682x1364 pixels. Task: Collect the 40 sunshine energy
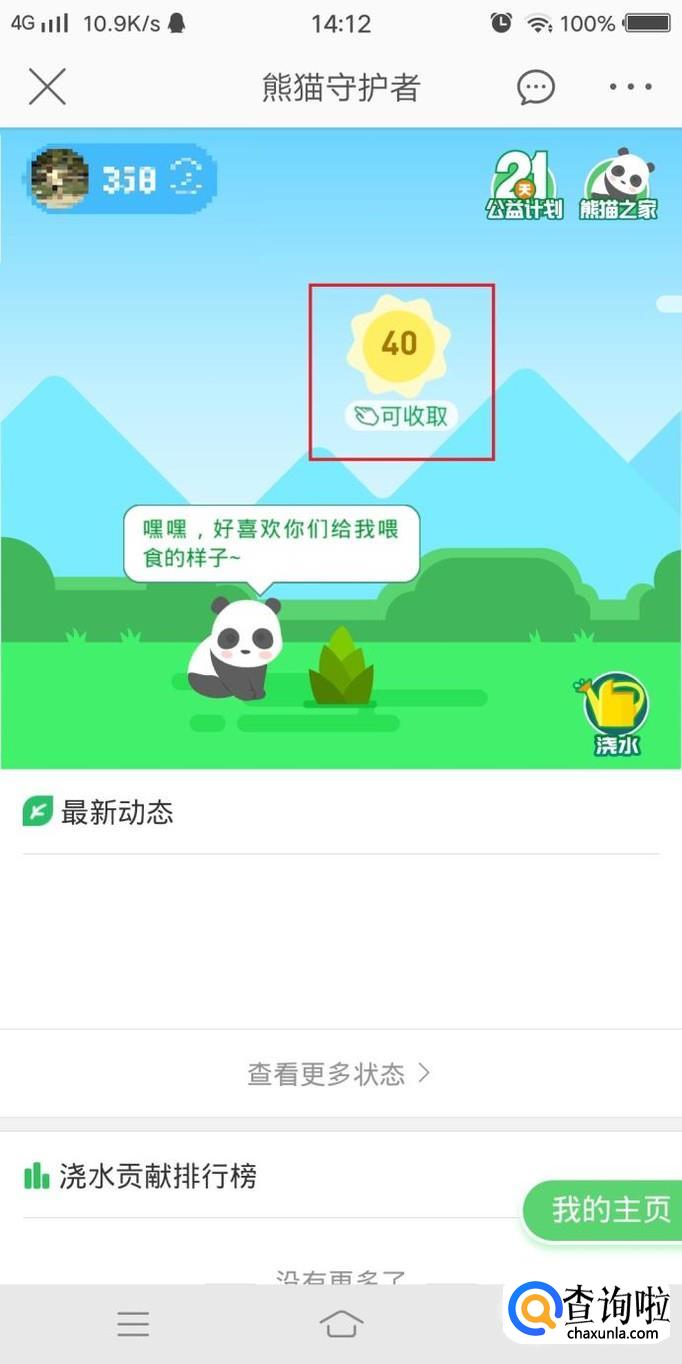(x=400, y=345)
